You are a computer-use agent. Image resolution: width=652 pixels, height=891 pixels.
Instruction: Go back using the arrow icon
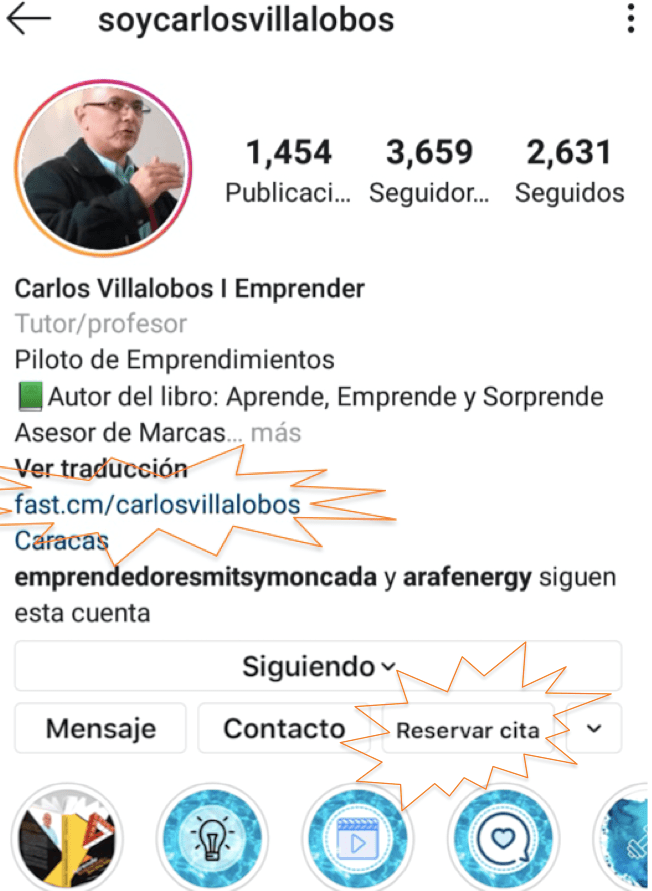click(28, 20)
